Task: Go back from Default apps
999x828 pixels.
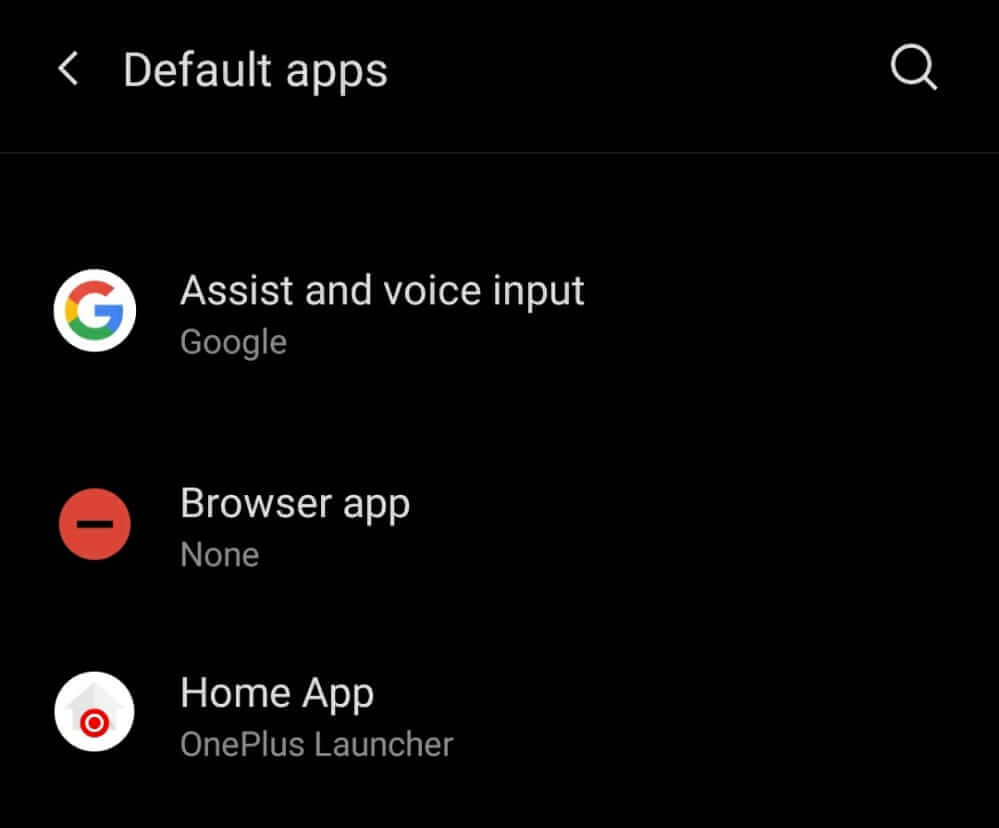Action: click(x=68, y=71)
